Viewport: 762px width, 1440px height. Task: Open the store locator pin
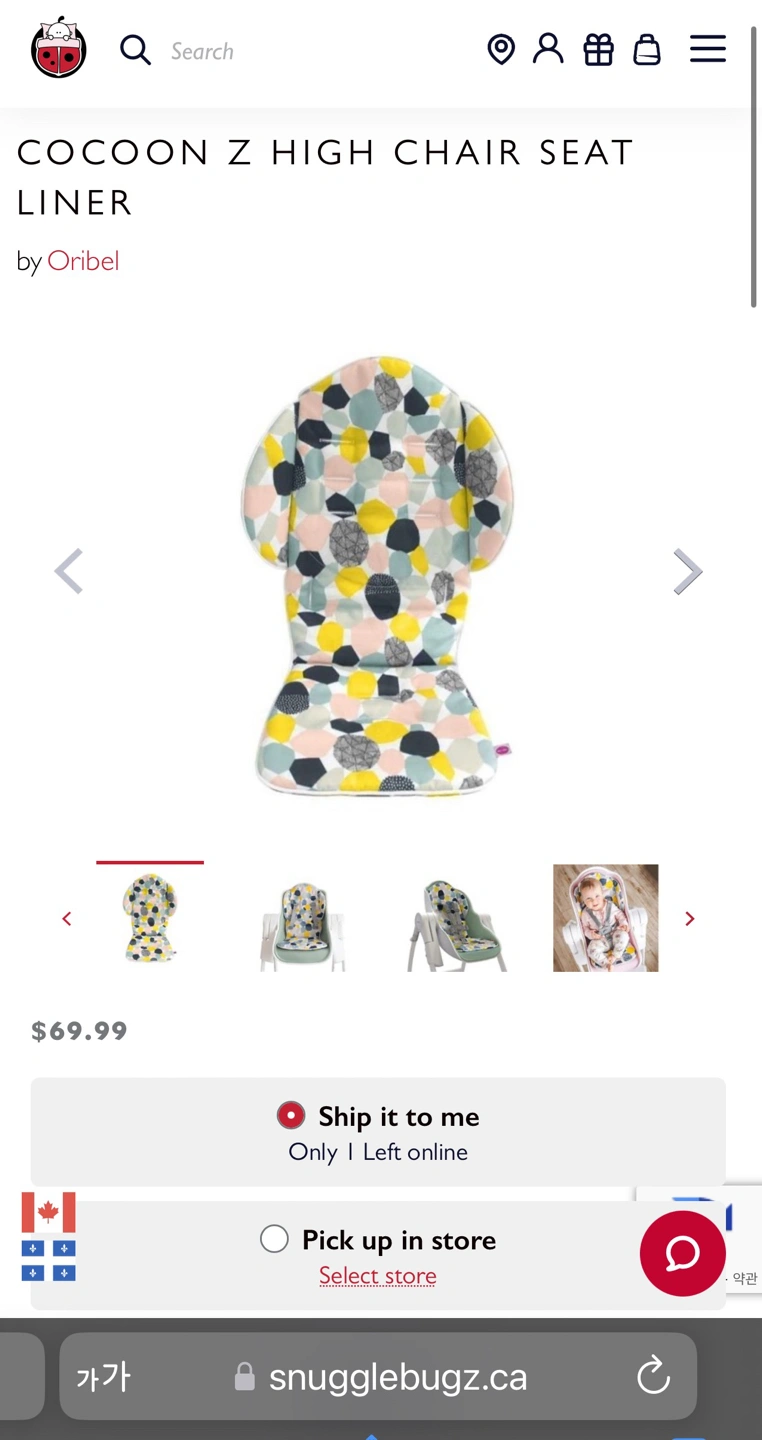(x=500, y=49)
